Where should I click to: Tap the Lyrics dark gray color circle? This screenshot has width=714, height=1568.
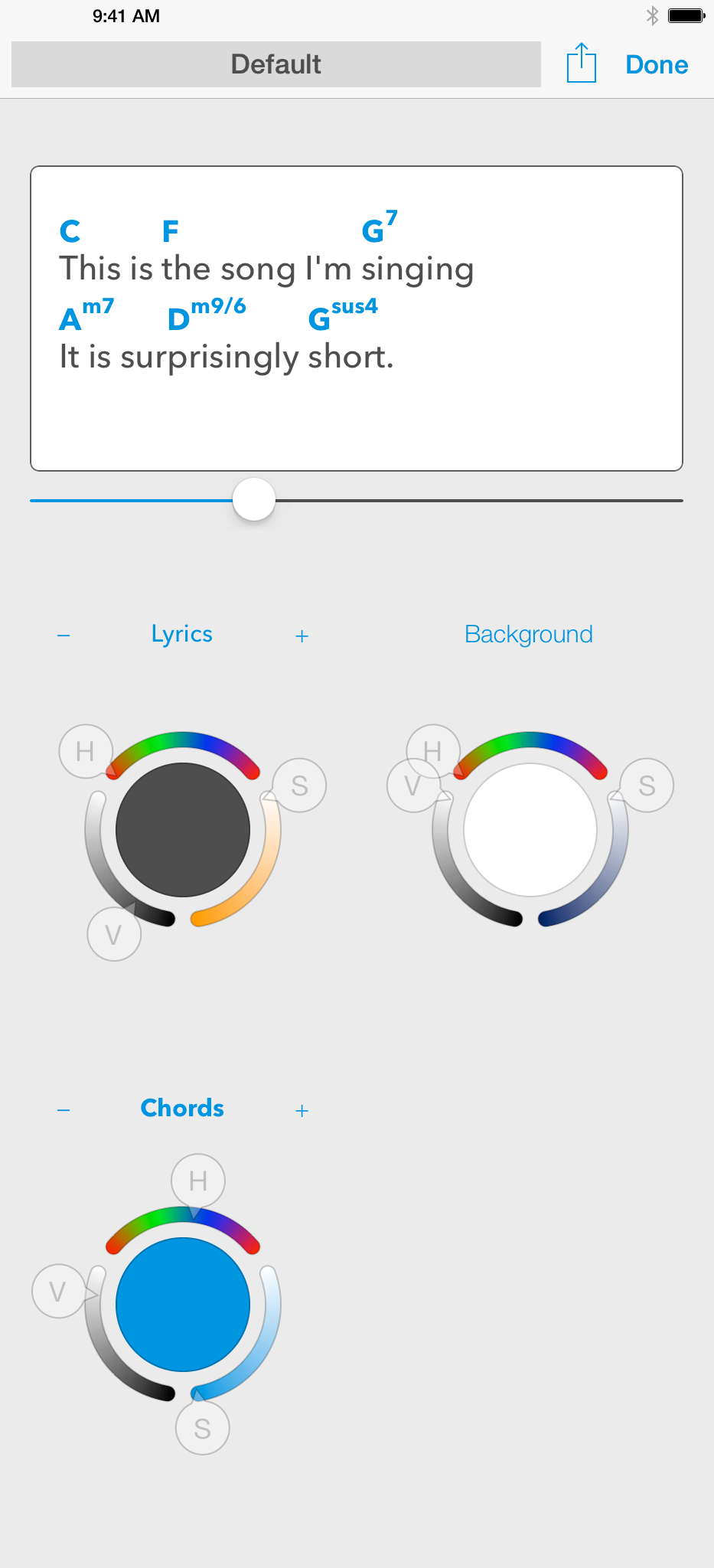tap(183, 830)
